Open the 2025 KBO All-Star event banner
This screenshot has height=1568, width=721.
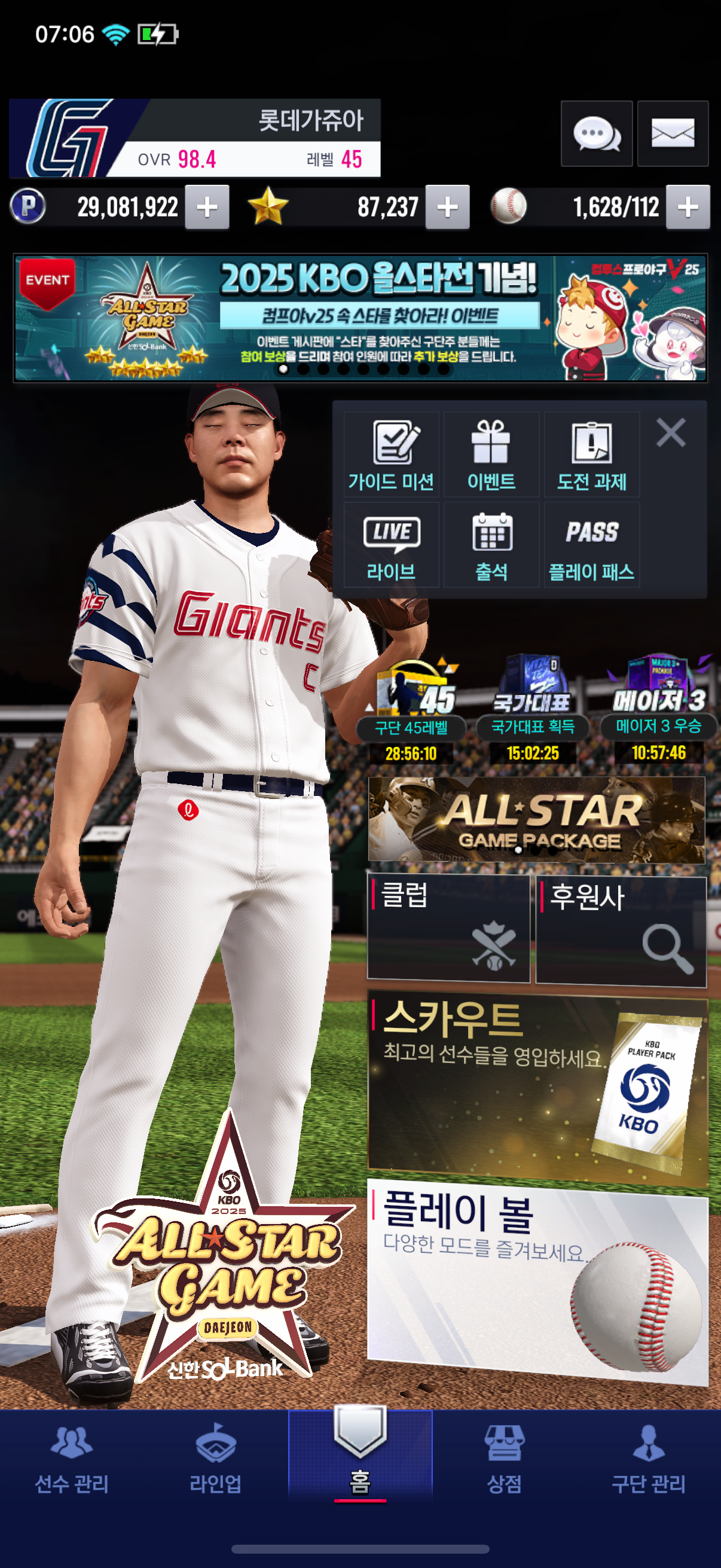(x=360, y=318)
